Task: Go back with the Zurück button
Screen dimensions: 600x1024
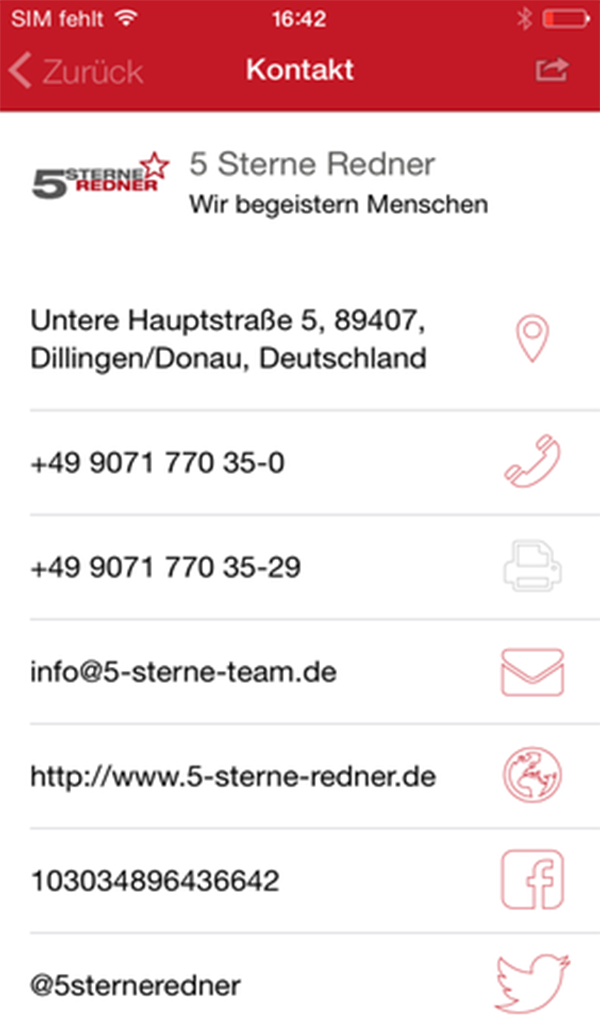Action: click(77, 71)
